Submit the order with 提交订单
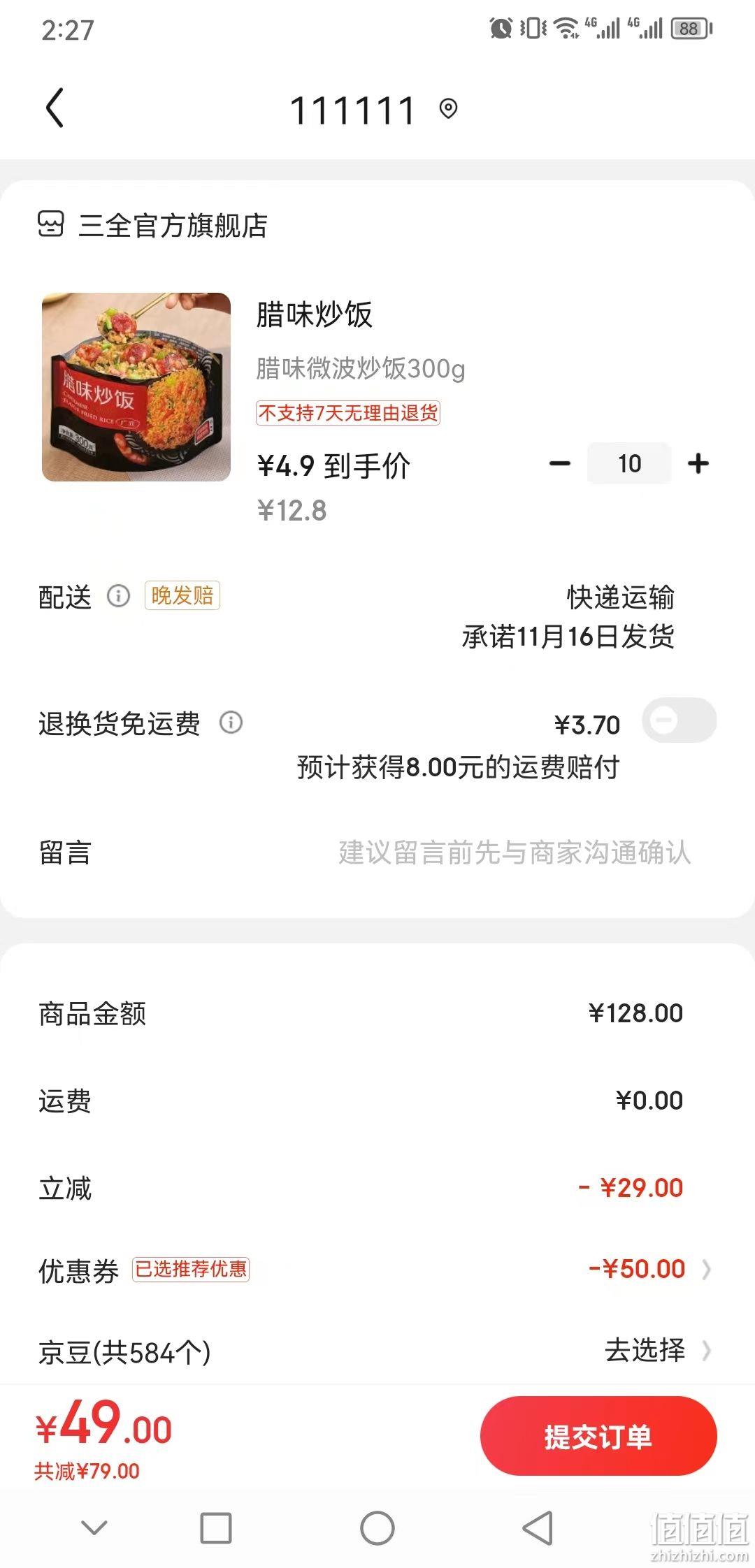Image resolution: width=755 pixels, height=1568 pixels. point(598,1437)
